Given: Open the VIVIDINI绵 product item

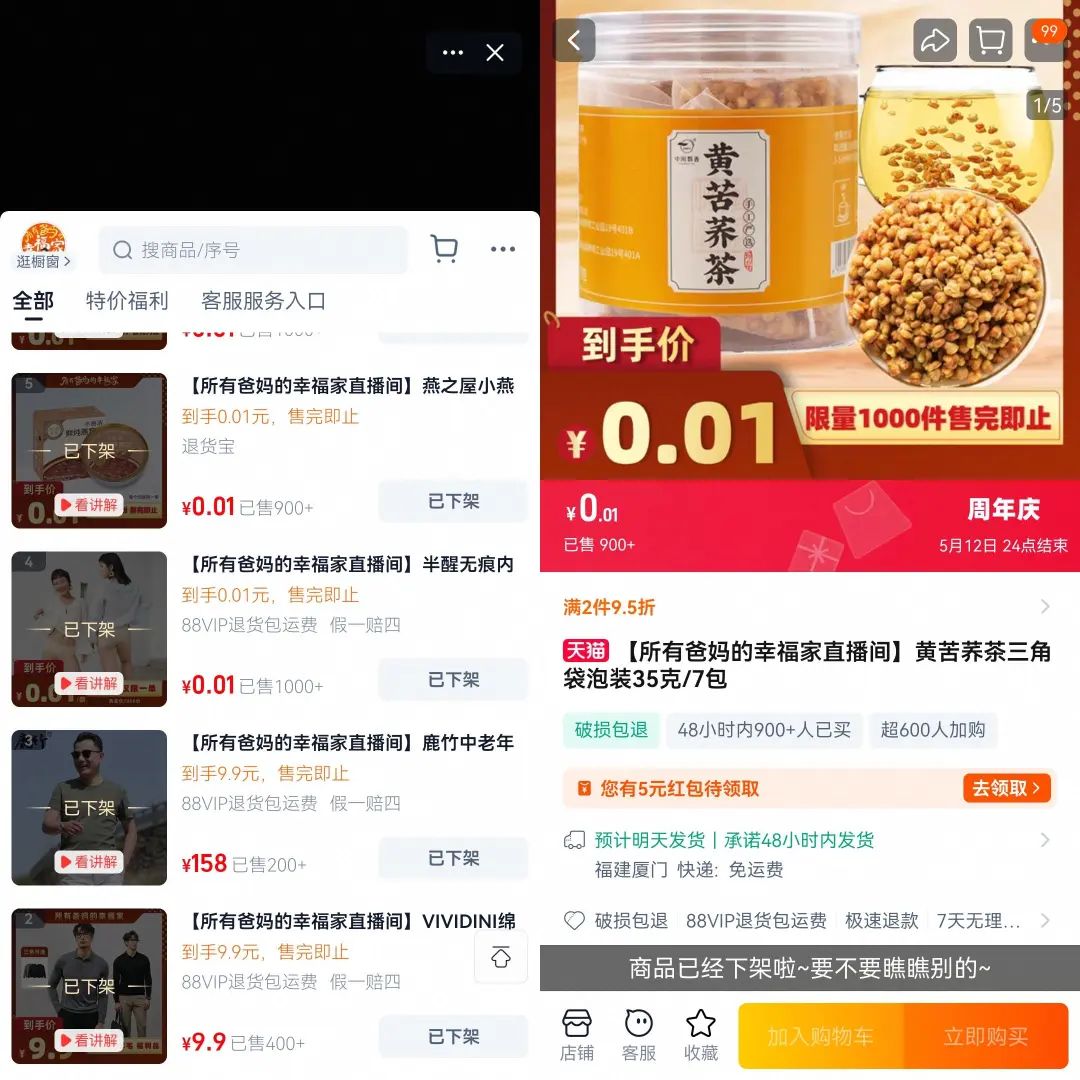Looking at the screenshot, I should (x=348, y=921).
